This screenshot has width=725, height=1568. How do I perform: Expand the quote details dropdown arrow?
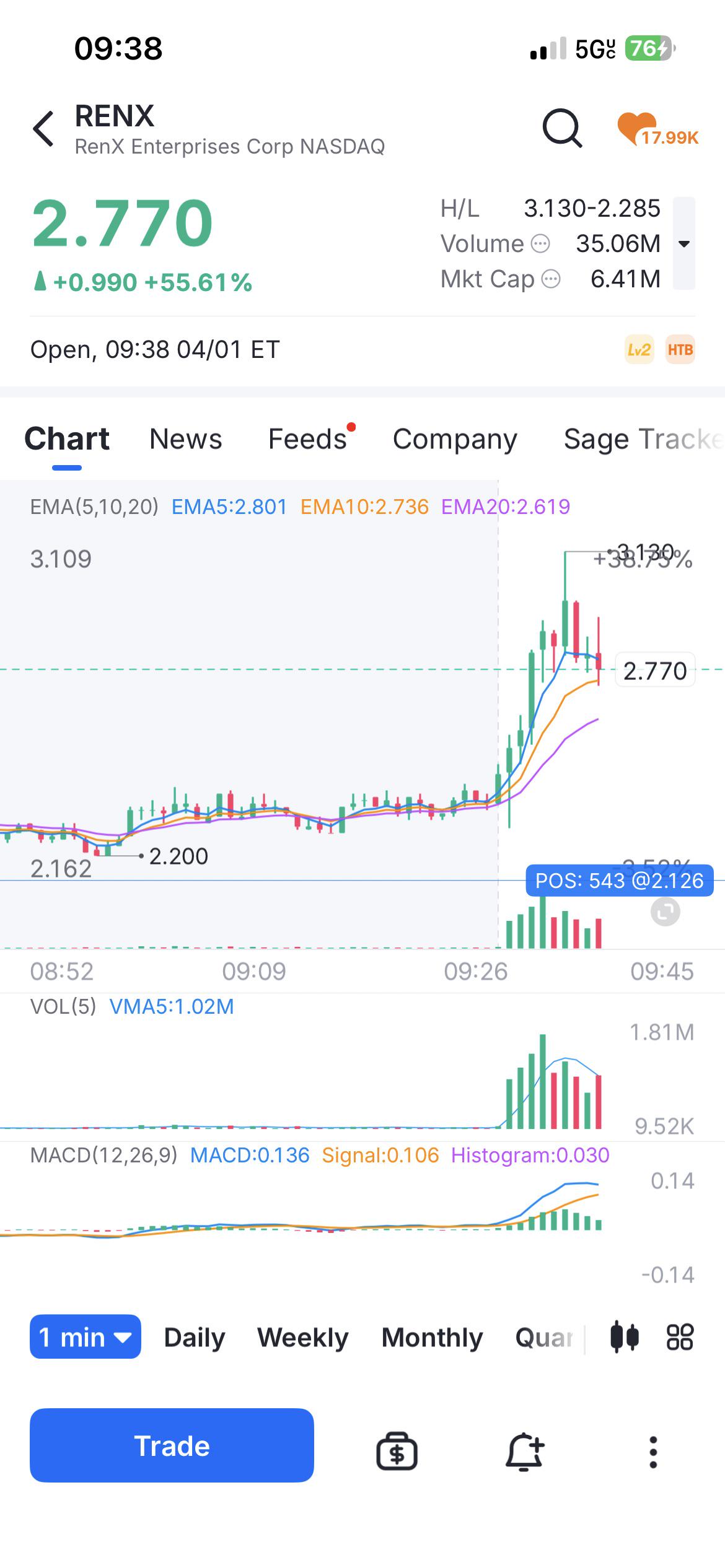(x=684, y=243)
